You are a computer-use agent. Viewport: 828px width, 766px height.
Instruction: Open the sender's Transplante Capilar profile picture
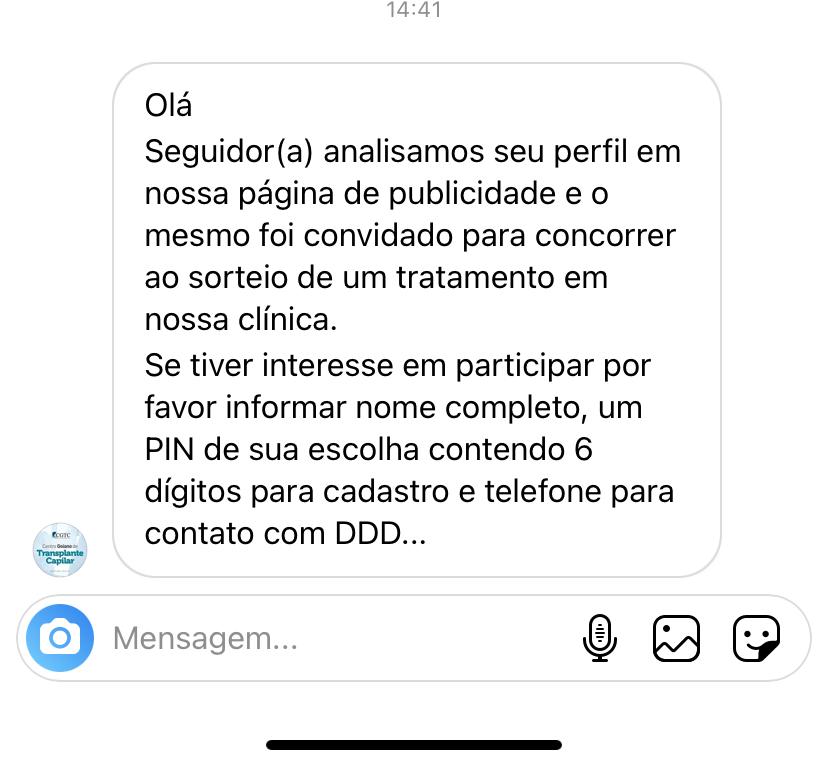(x=61, y=549)
